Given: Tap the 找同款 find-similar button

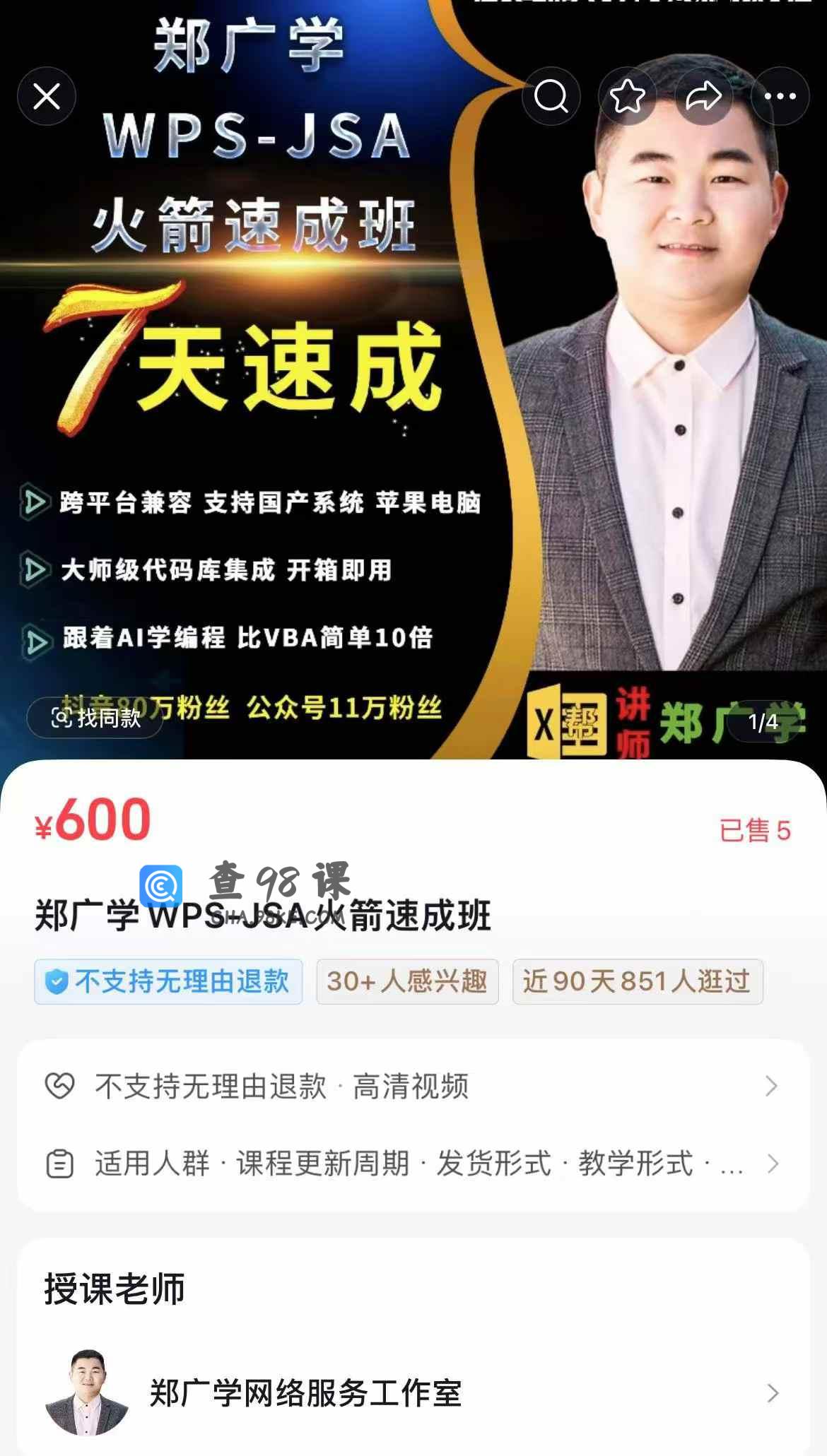Looking at the screenshot, I should tap(95, 718).
